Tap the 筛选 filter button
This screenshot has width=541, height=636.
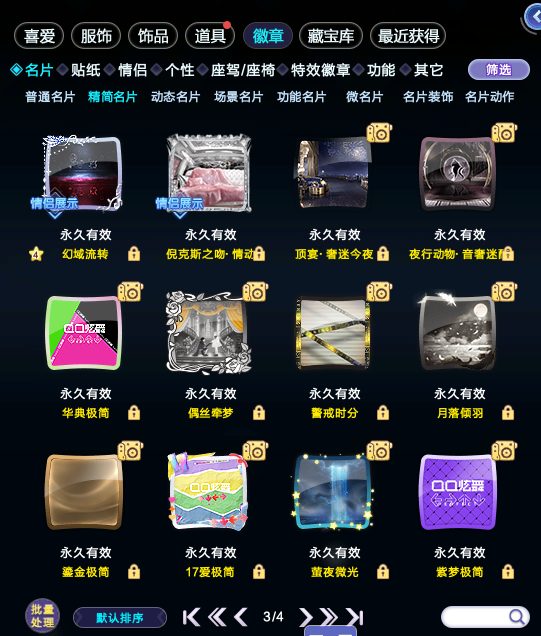[x=499, y=70]
